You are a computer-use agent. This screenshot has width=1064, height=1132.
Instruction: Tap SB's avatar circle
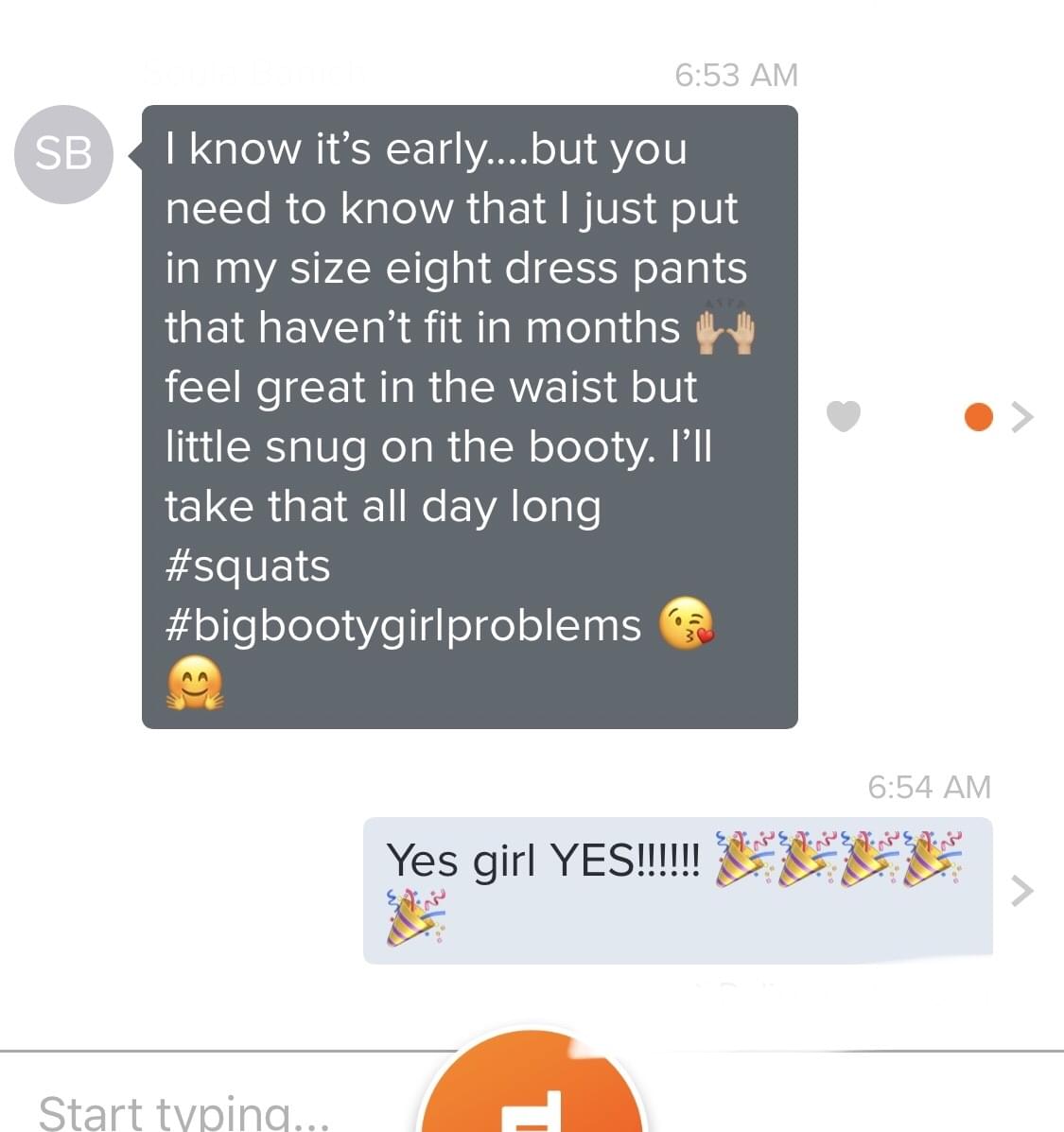click(63, 154)
